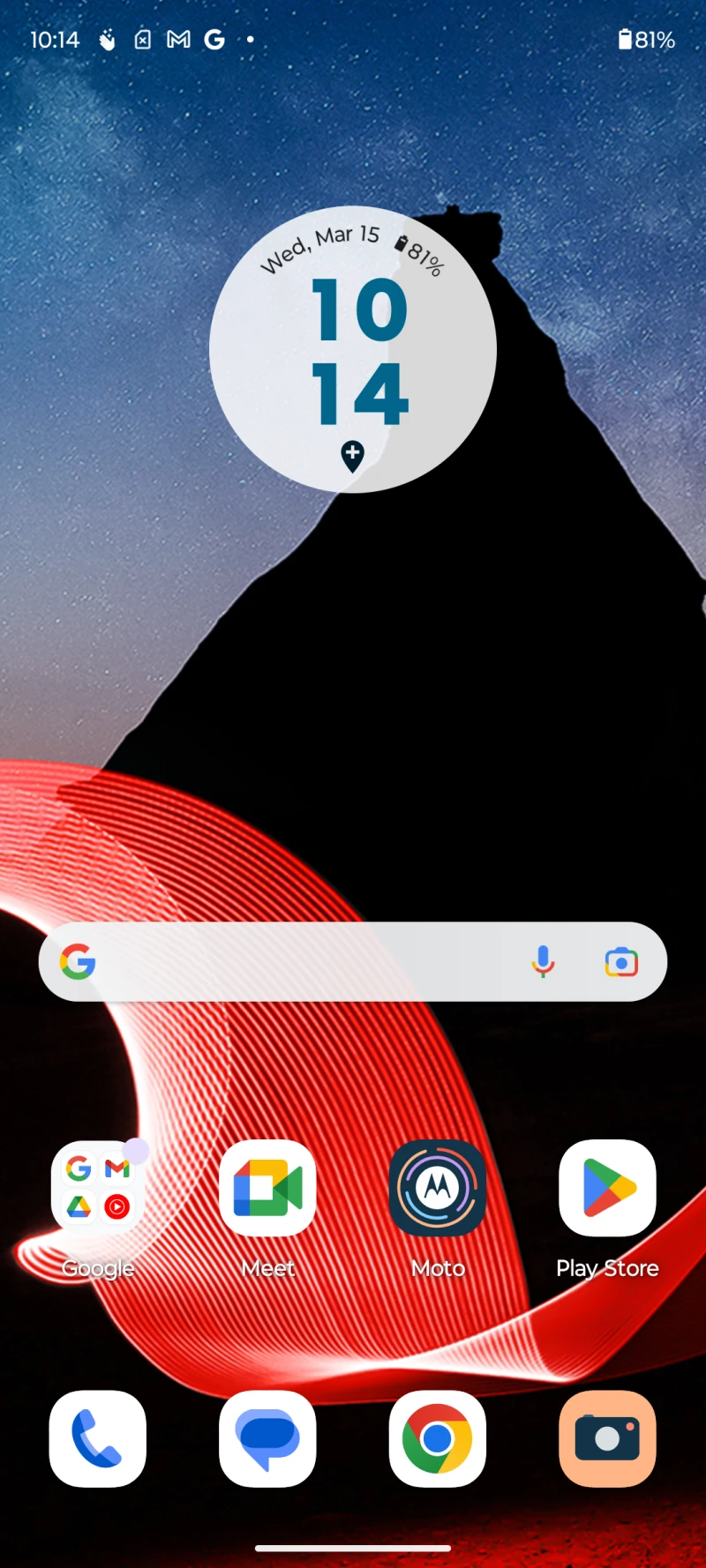
Task: Open the Play Store
Action: point(607,1188)
